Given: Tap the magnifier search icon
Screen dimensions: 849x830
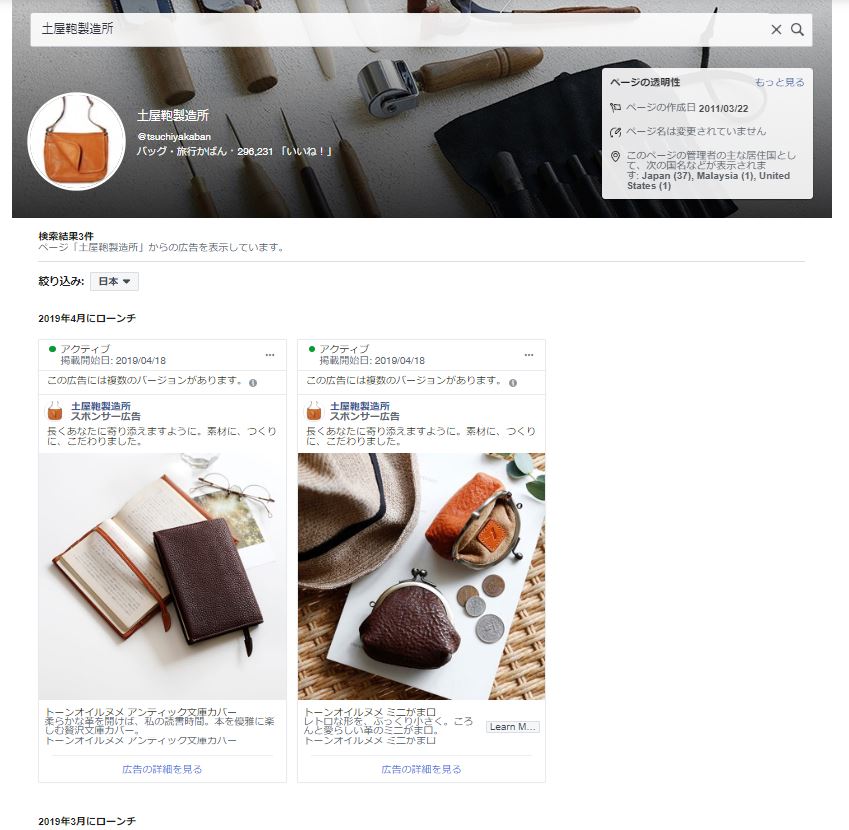Looking at the screenshot, I should pos(797,30).
